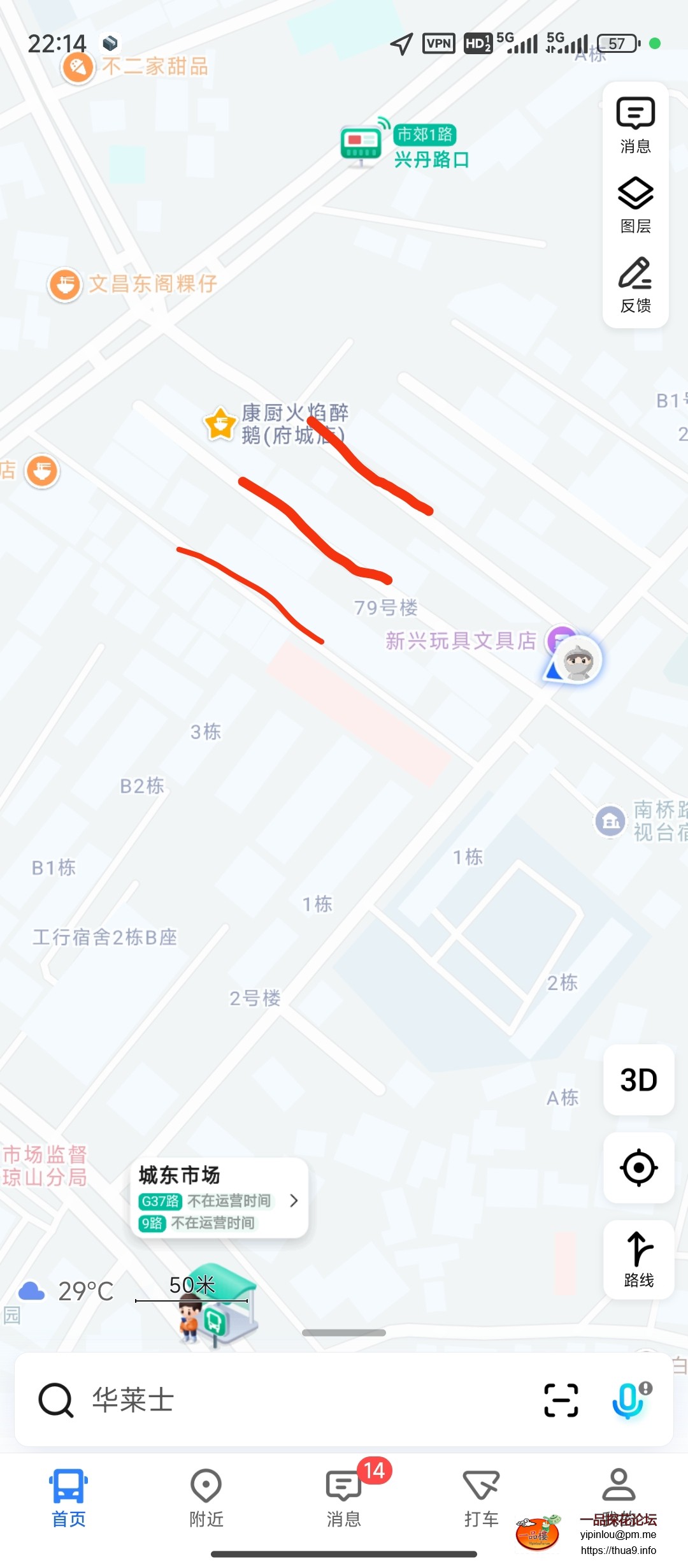688x1568 pixels.
Task: Check the 29°C weather widget
Action: click(68, 1291)
